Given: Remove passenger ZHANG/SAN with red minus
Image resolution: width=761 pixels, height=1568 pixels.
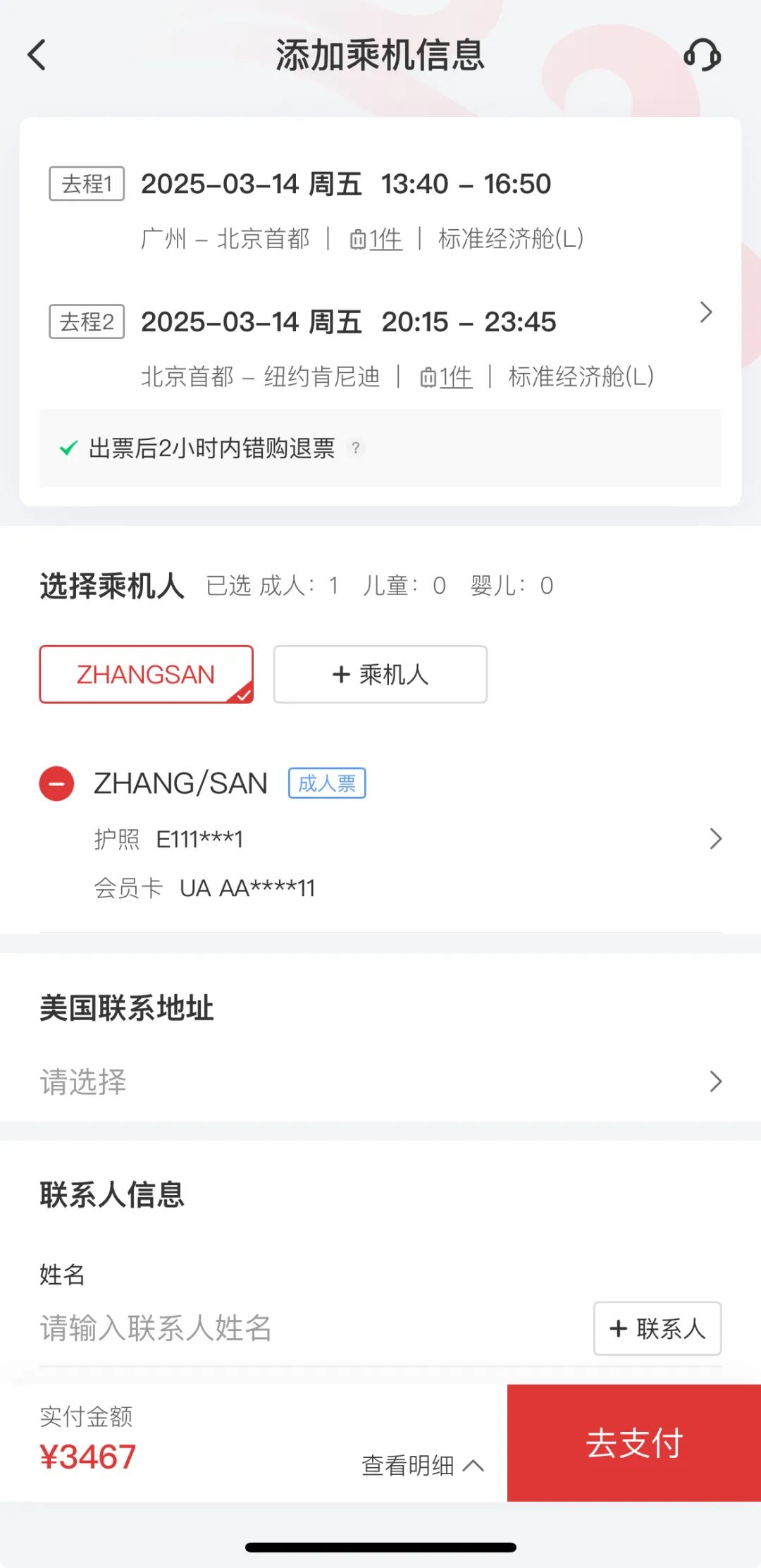Looking at the screenshot, I should pyautogui.click(x=56, y=783).
